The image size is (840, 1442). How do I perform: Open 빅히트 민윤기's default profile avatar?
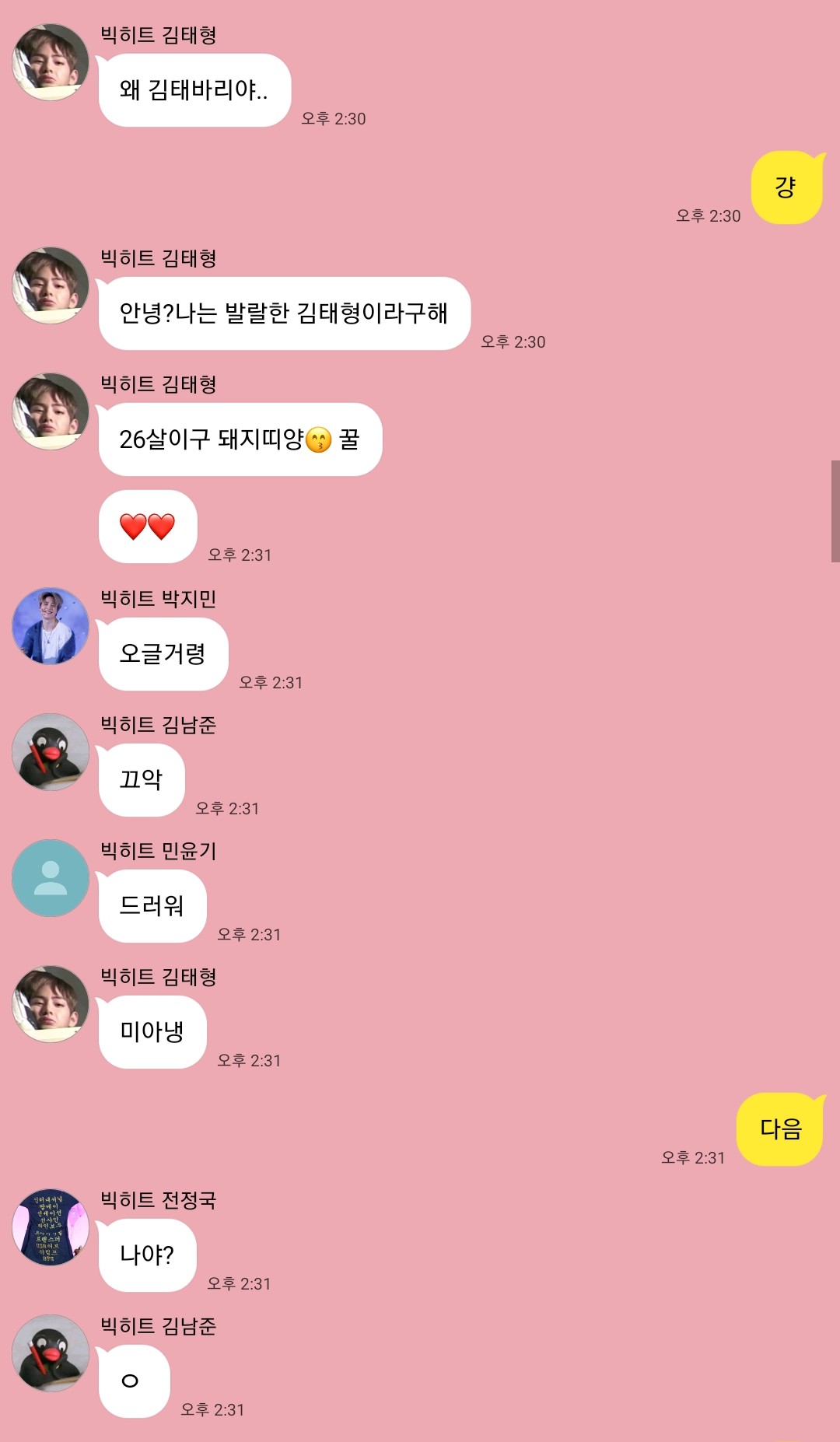[51, 878]
